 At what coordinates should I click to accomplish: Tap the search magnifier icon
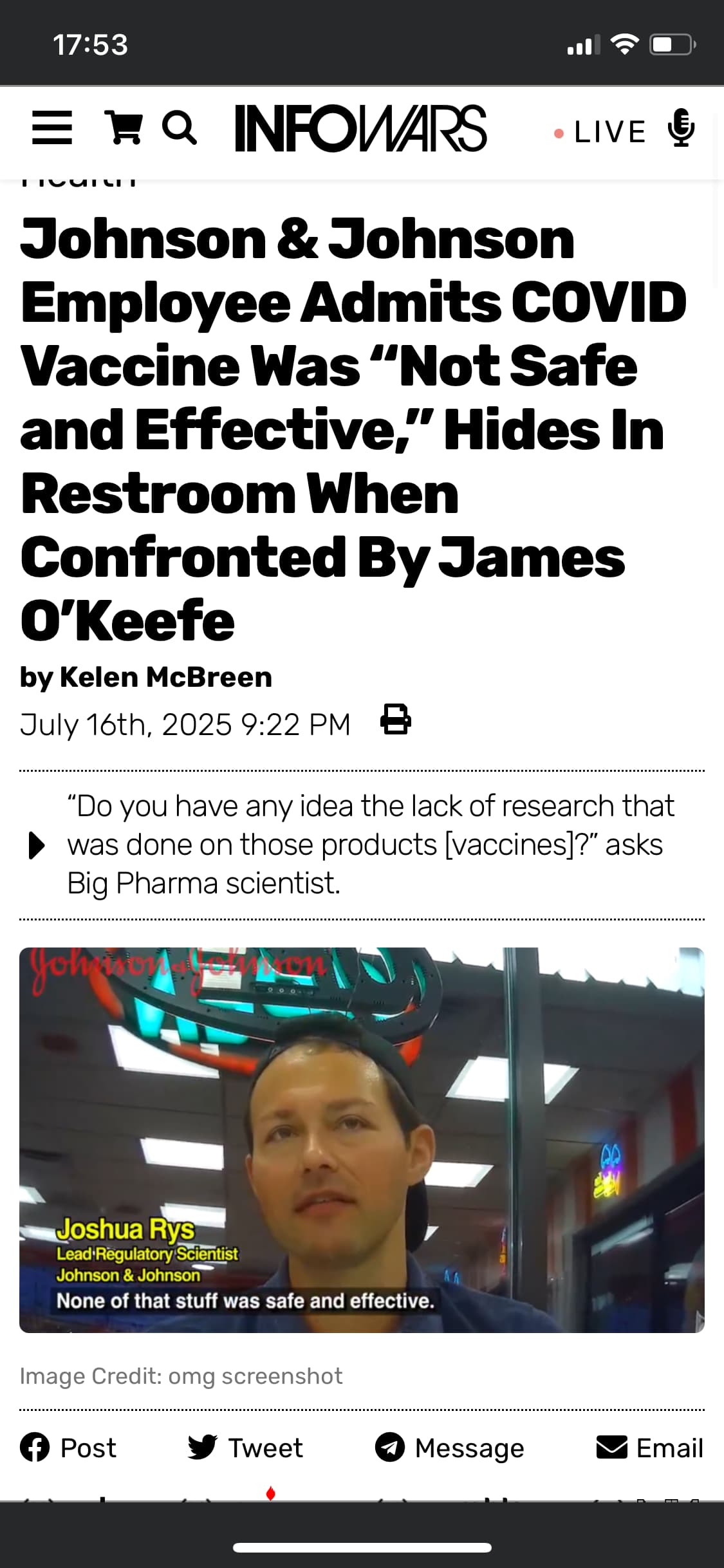tap(180, 127)
